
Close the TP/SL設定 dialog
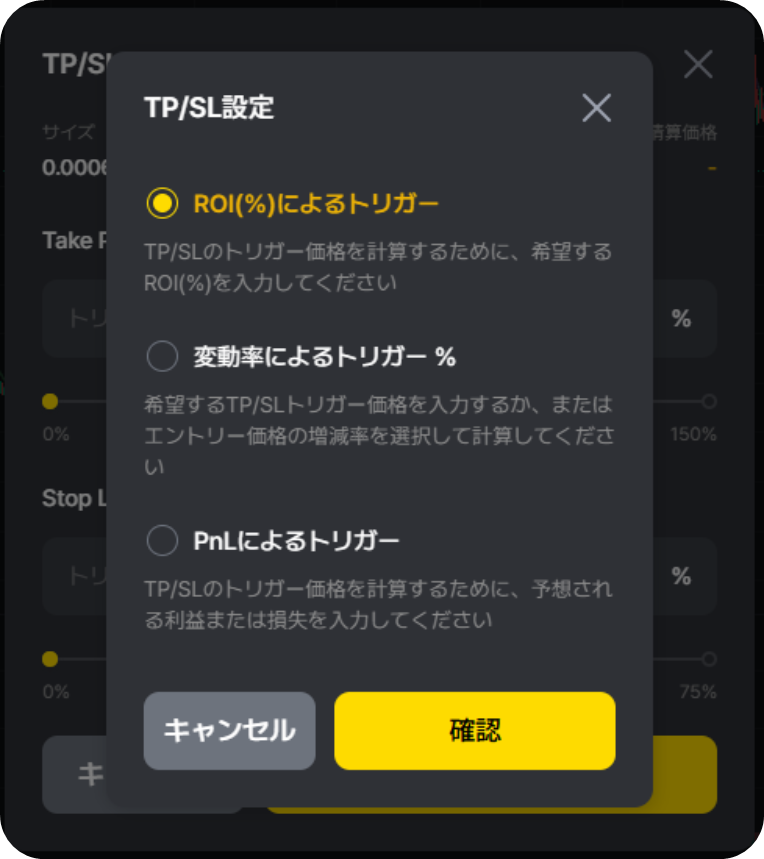(x=596, y=108)
